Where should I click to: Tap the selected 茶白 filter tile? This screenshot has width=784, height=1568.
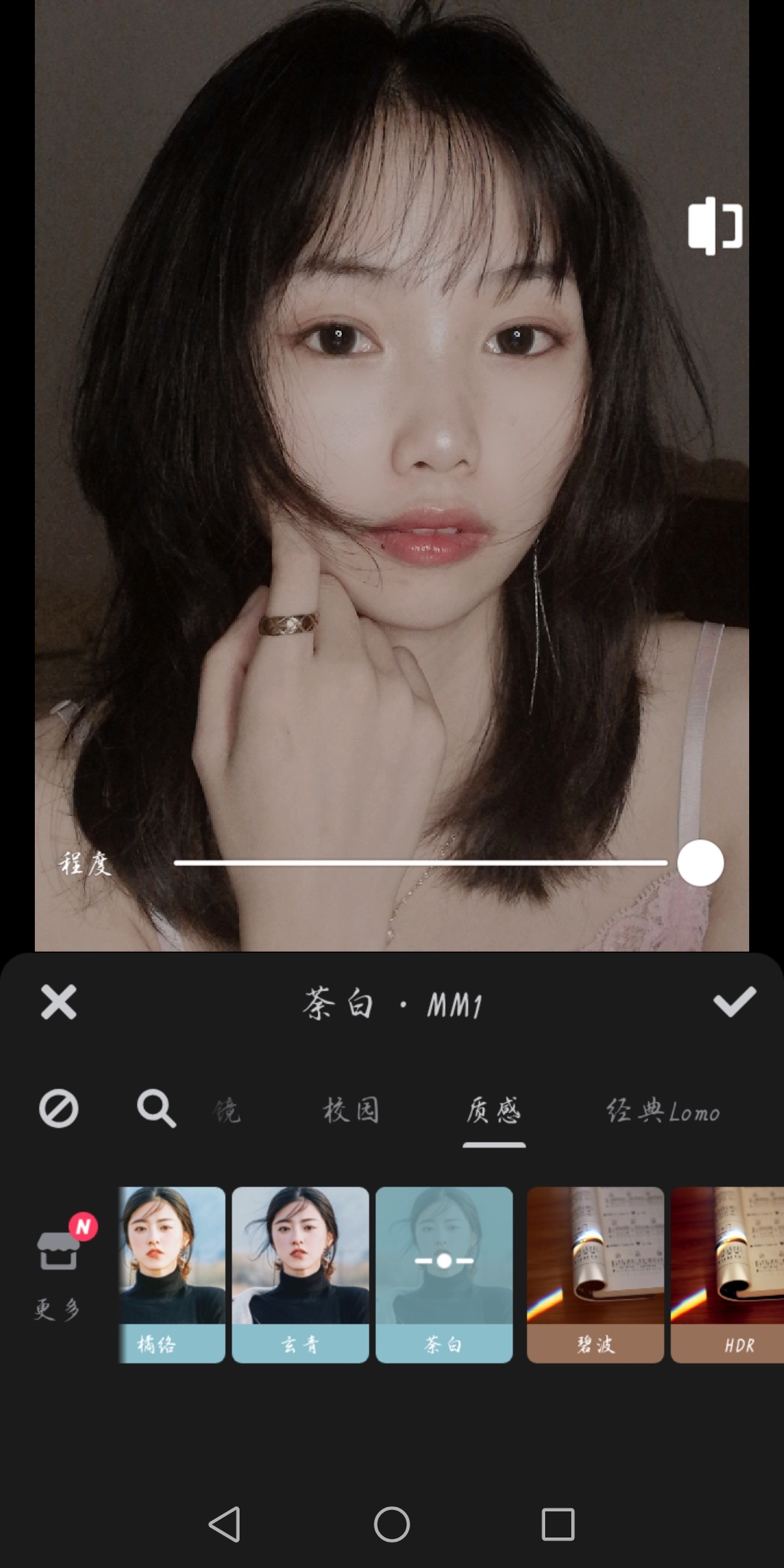tap(444, 1275)
